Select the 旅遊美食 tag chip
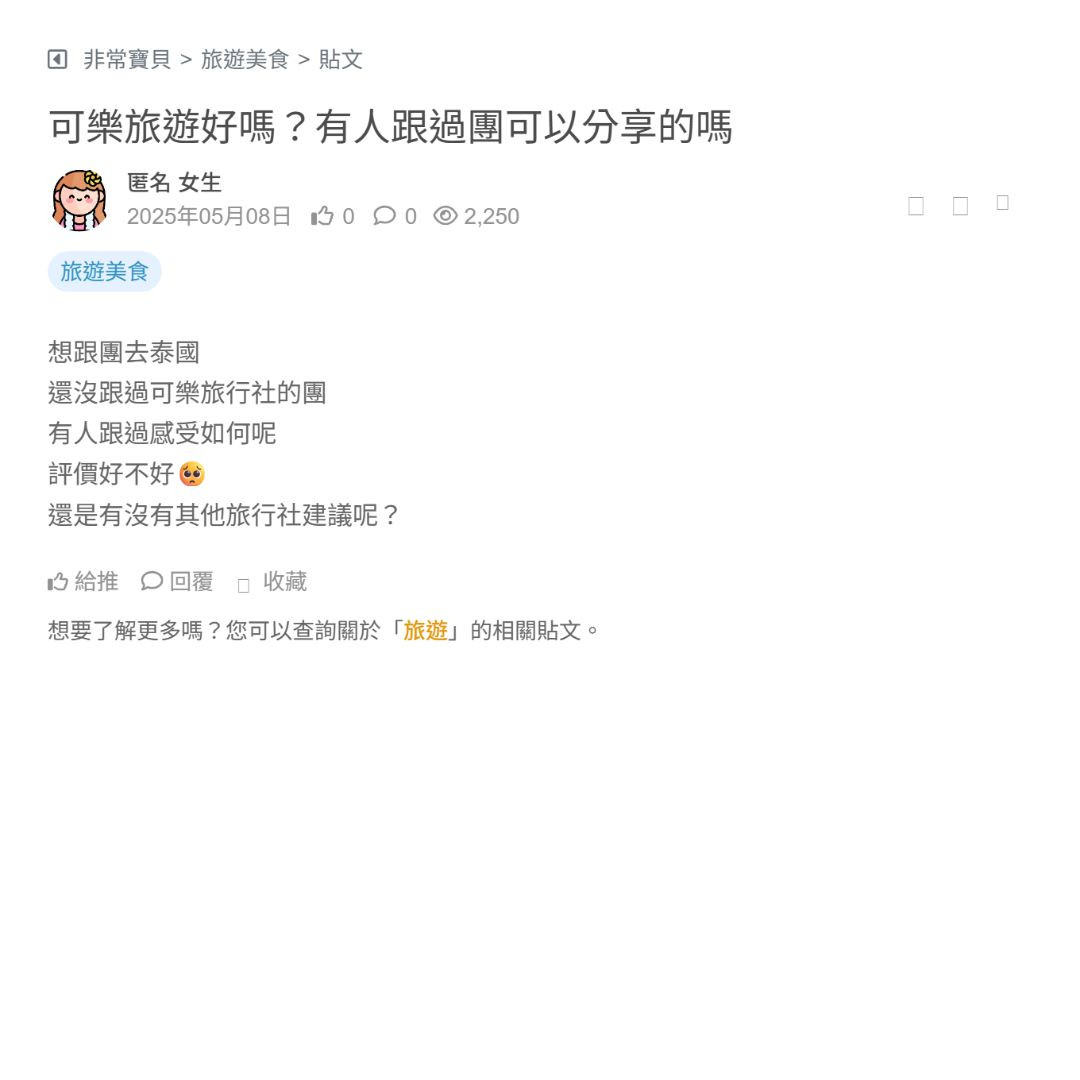The width and height of the screenshot is (1080, 1080). click(x=104, y=272)
